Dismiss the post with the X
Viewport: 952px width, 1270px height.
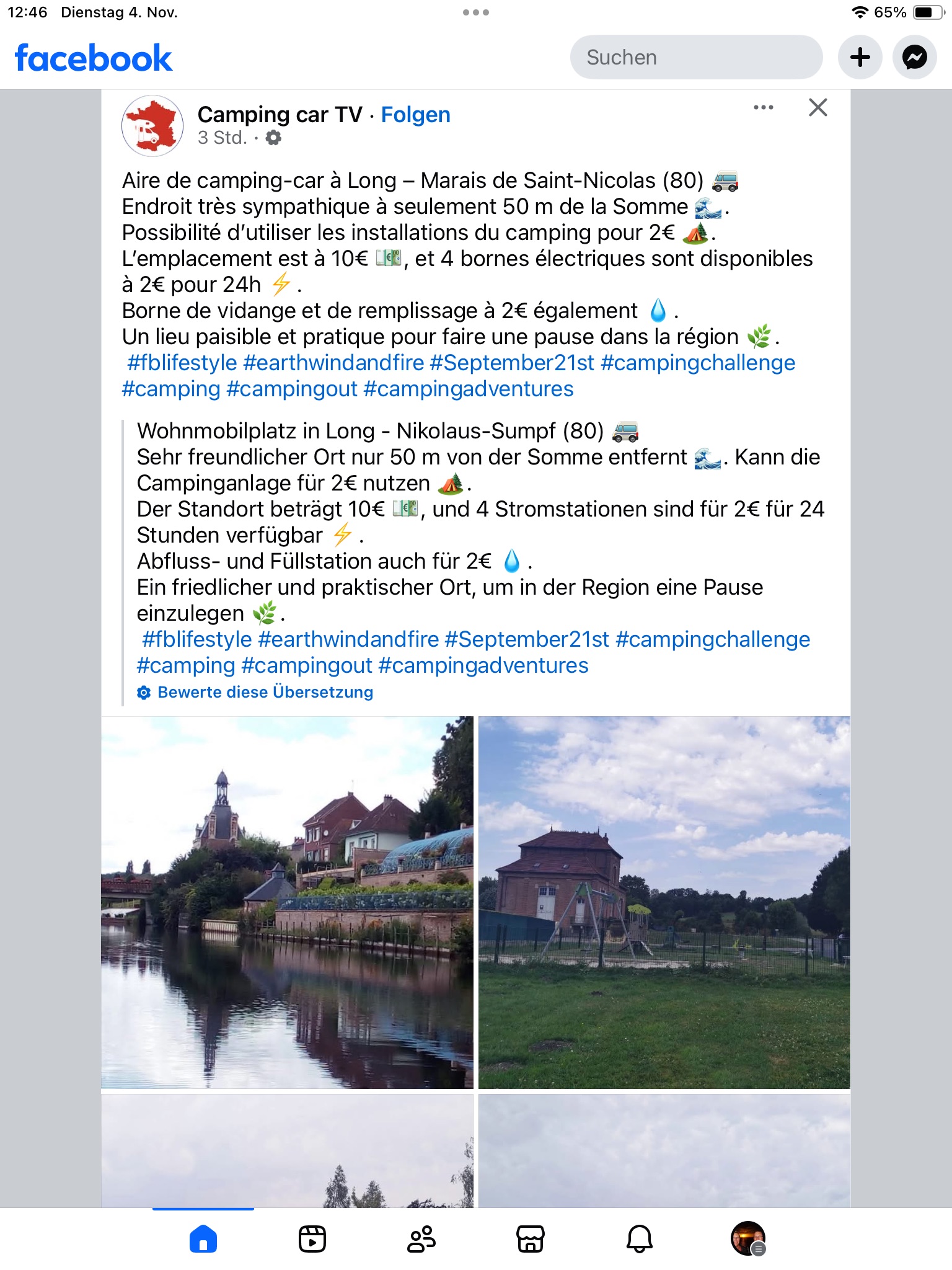(818, 107)
